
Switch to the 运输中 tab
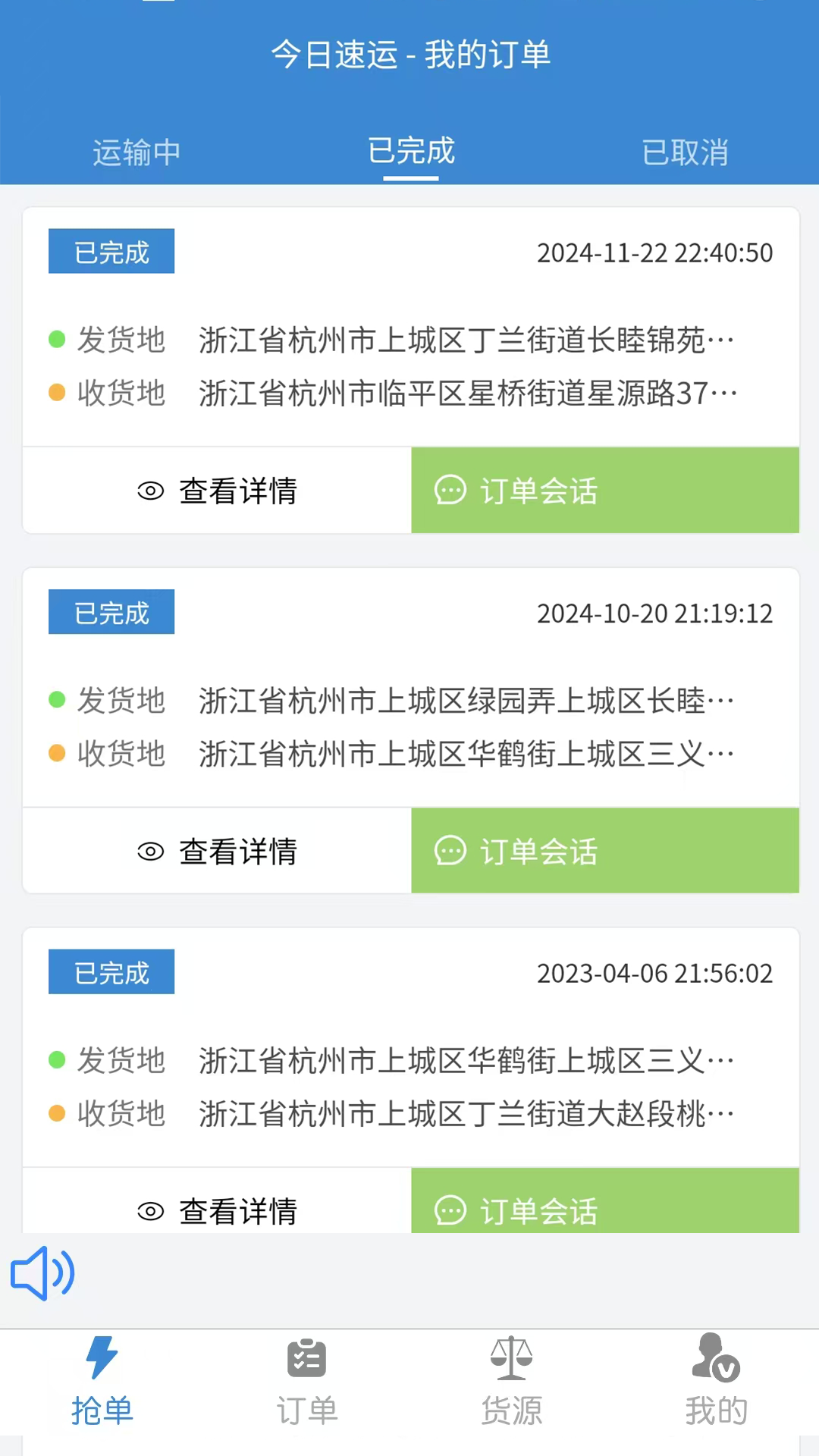tap(136, 152)
